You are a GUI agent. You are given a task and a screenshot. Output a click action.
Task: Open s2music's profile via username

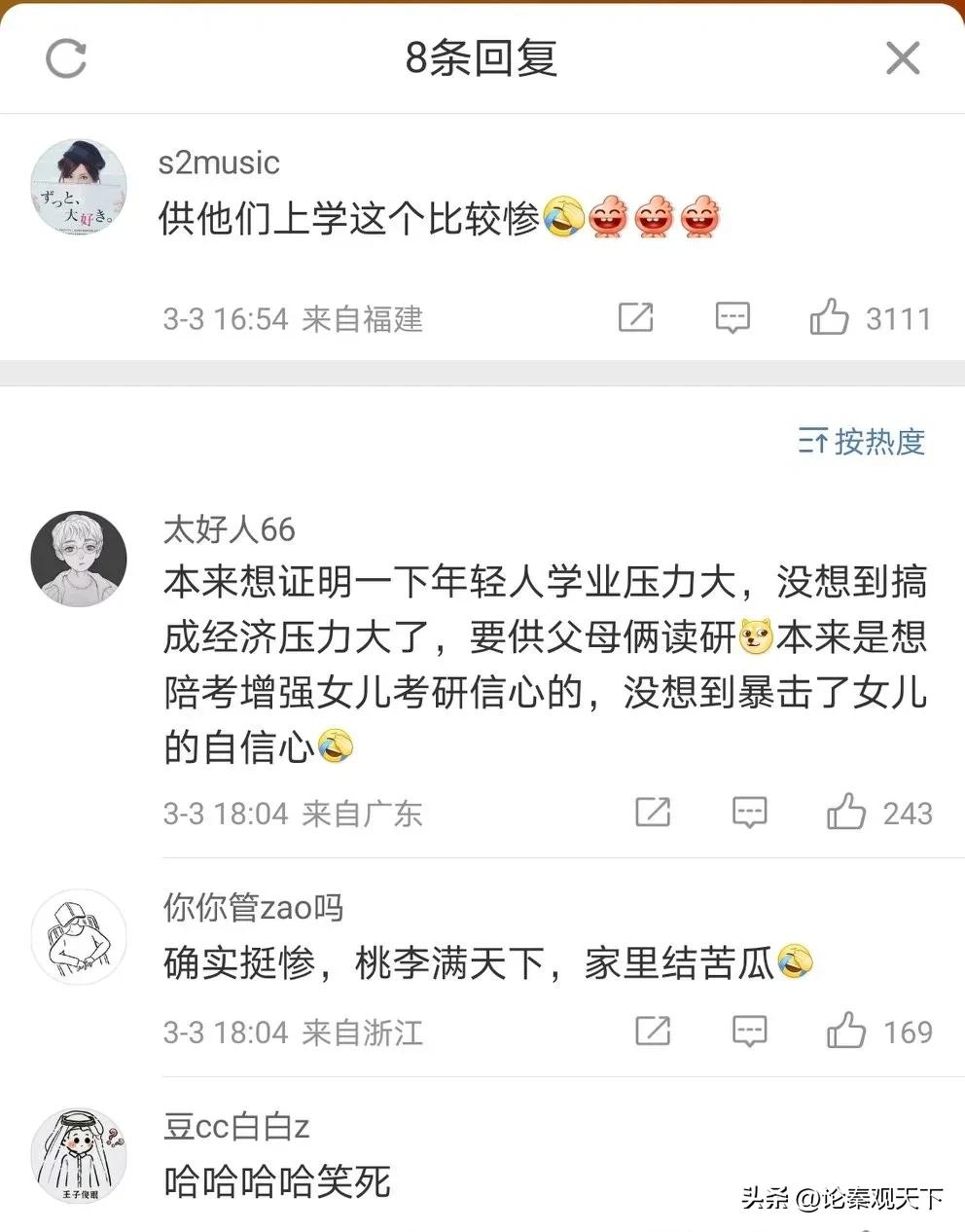pyautogui.click(x=218, y=163)
